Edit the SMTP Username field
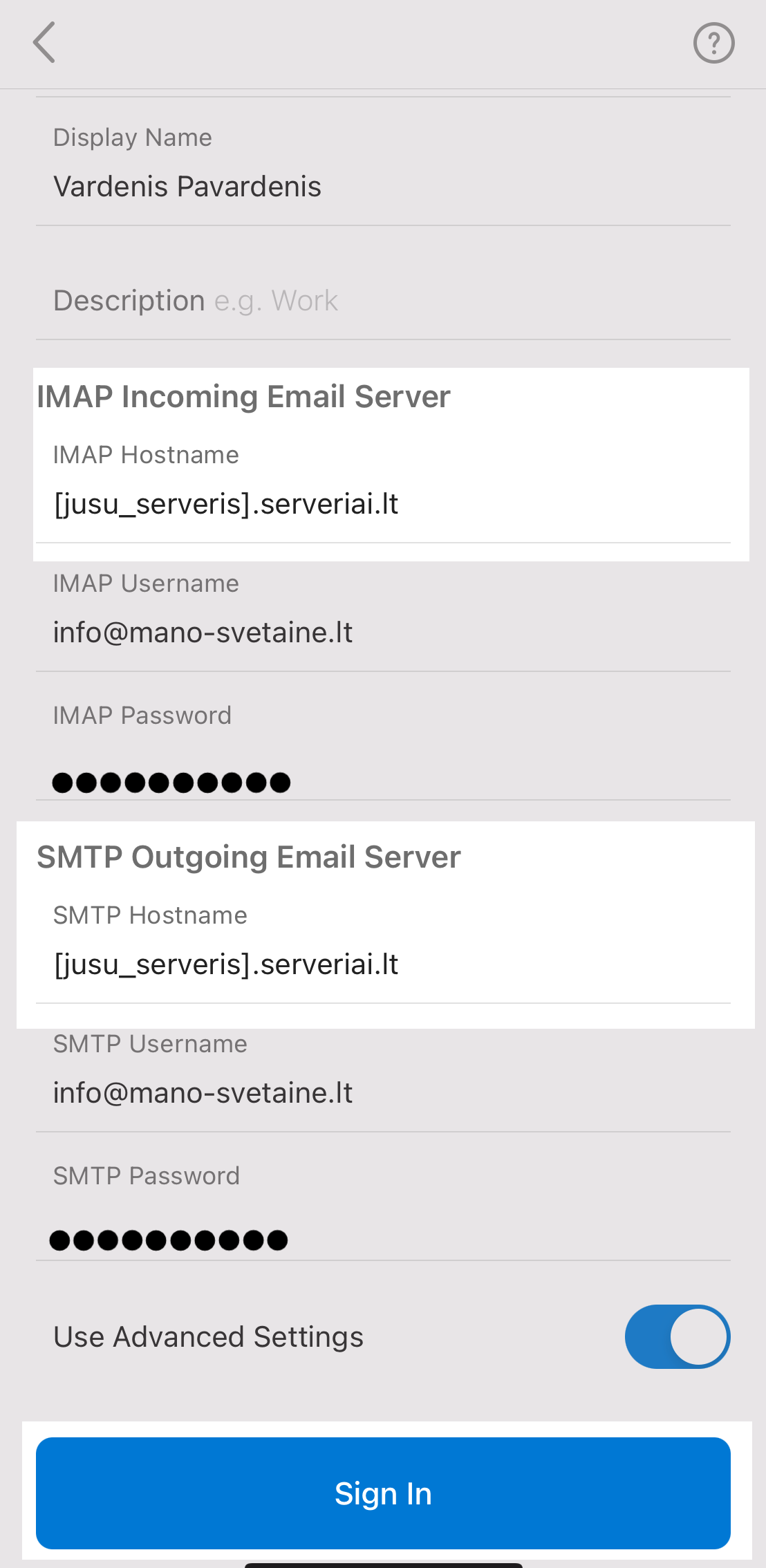 point(383,1093)
